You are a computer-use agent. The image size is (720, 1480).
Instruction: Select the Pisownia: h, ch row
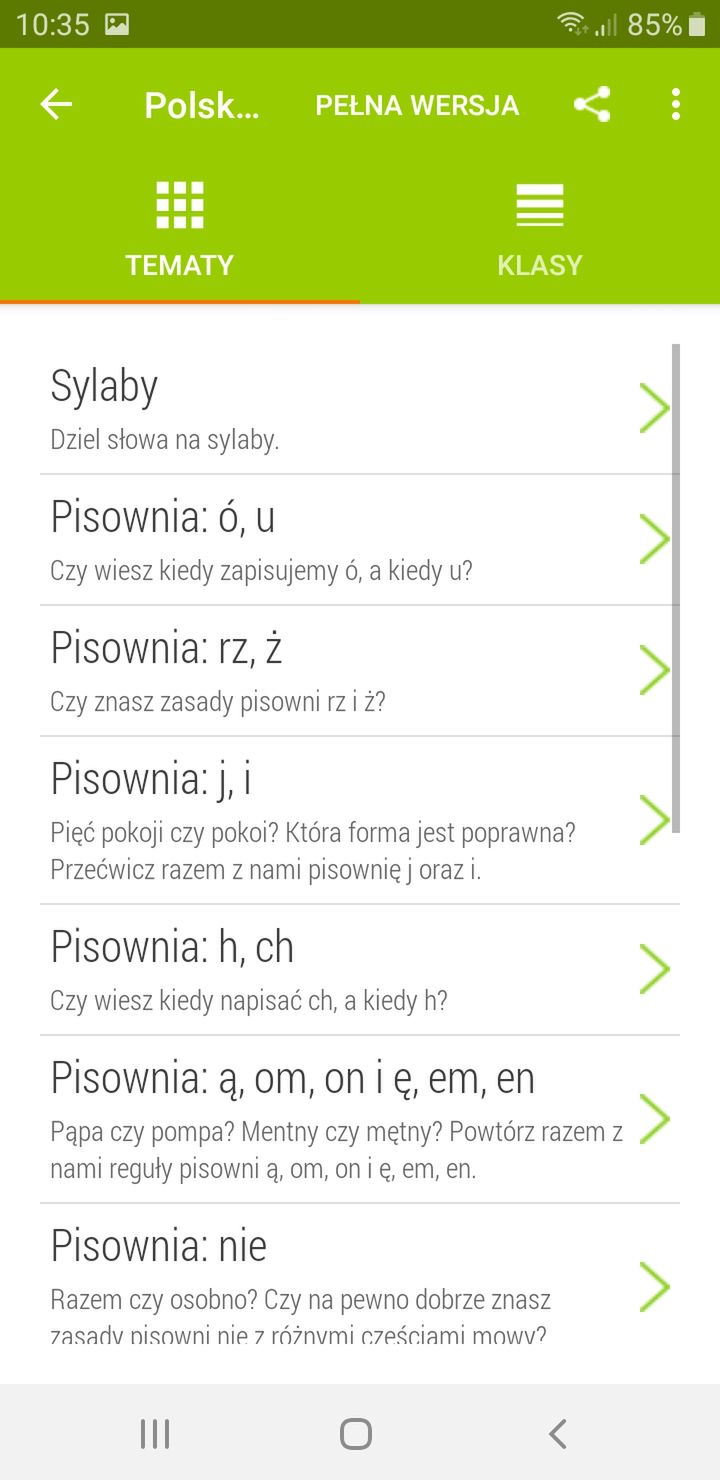point(360,970)
